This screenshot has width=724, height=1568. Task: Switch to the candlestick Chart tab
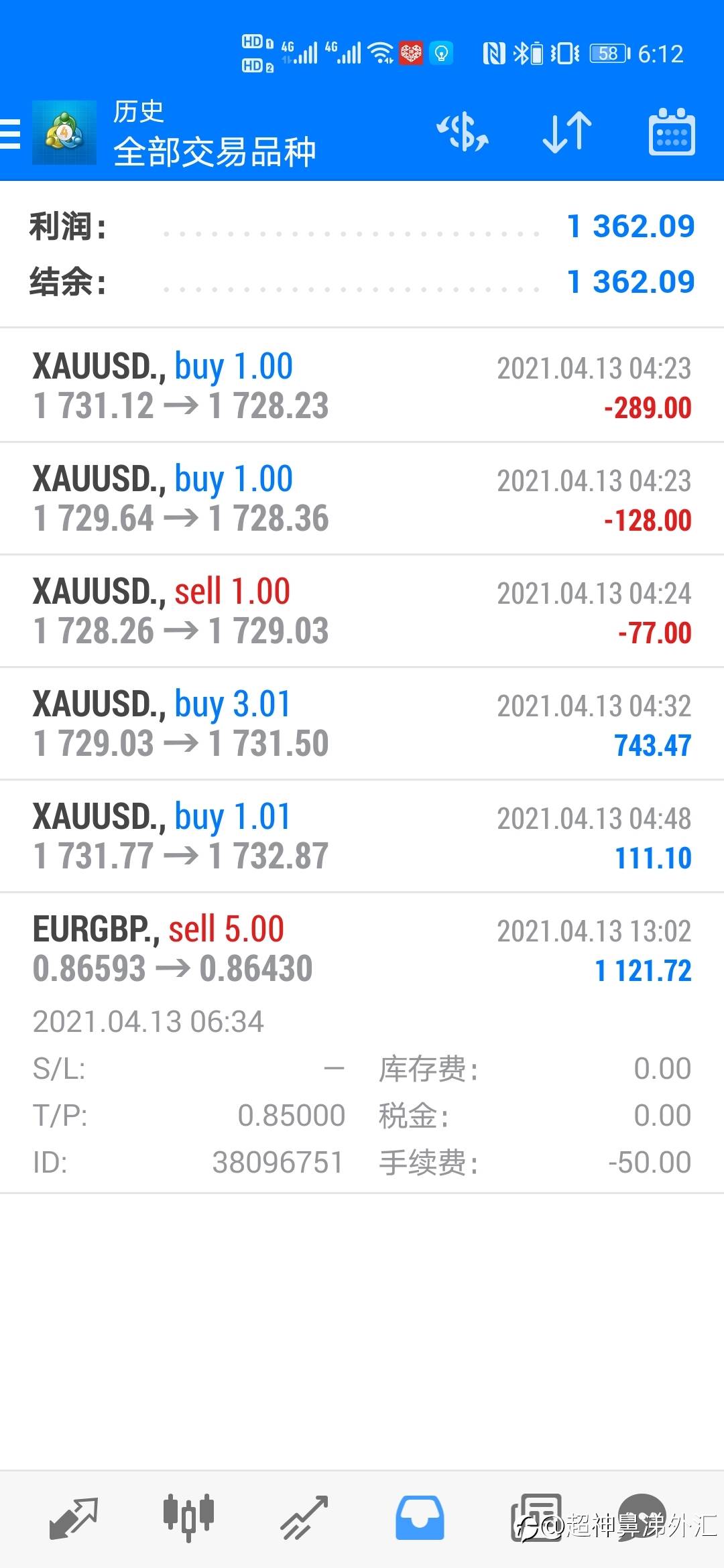(x=188, y=1517)
